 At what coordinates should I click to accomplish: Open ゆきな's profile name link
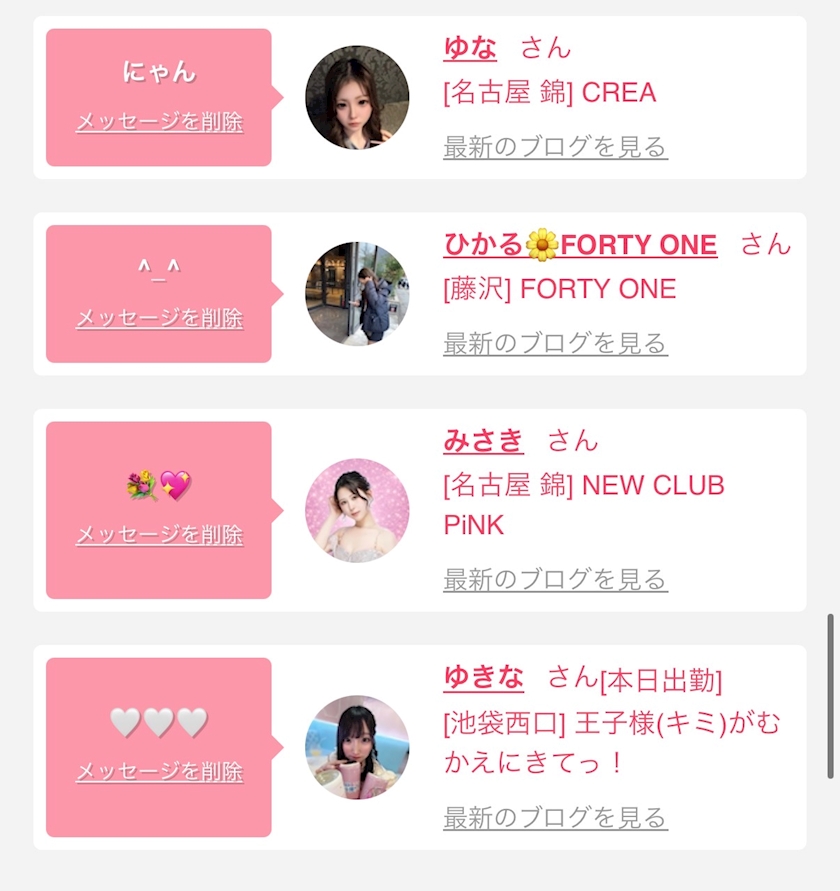[483, 678]
